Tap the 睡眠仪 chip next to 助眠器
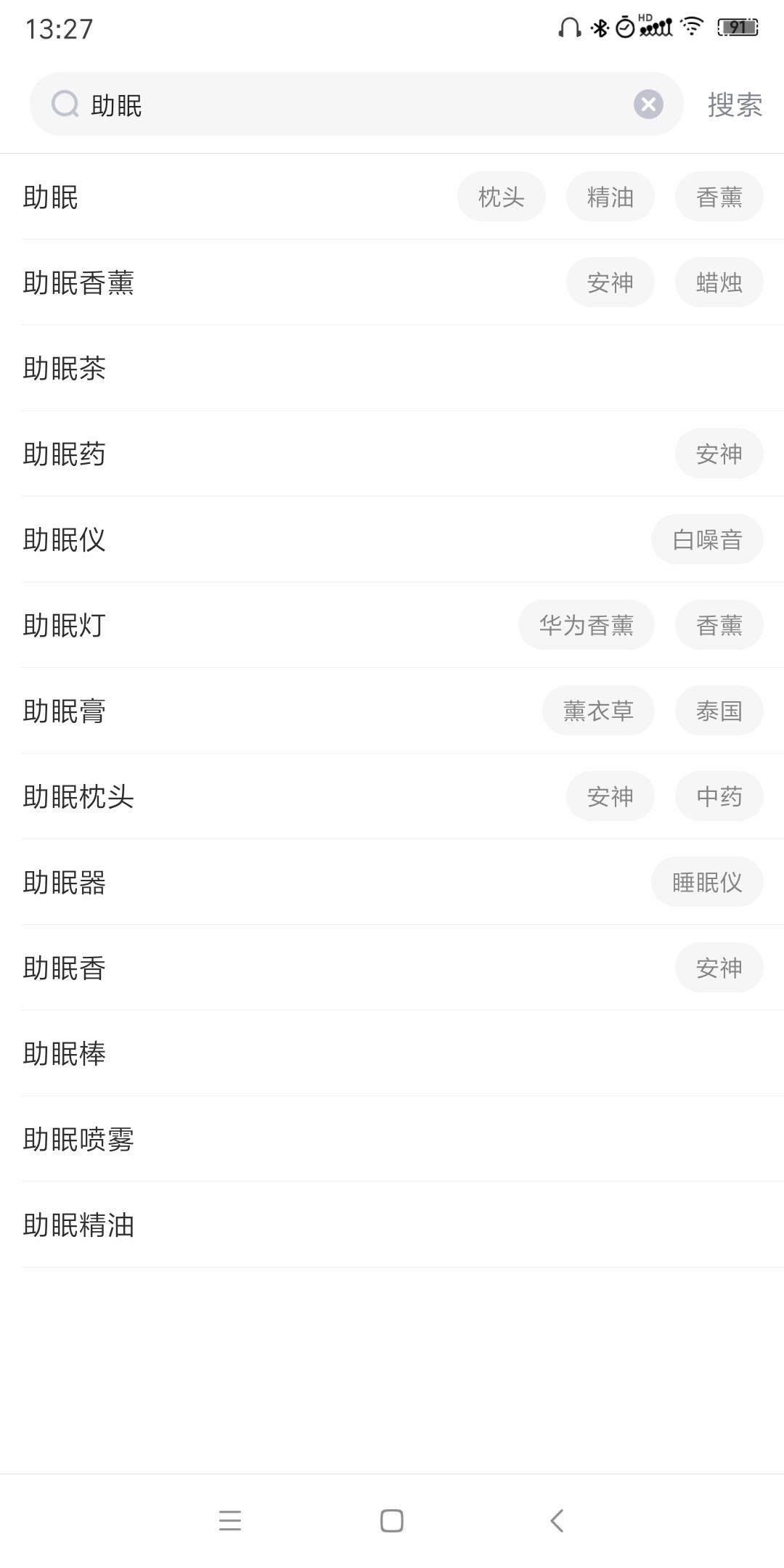 point(706,882)
